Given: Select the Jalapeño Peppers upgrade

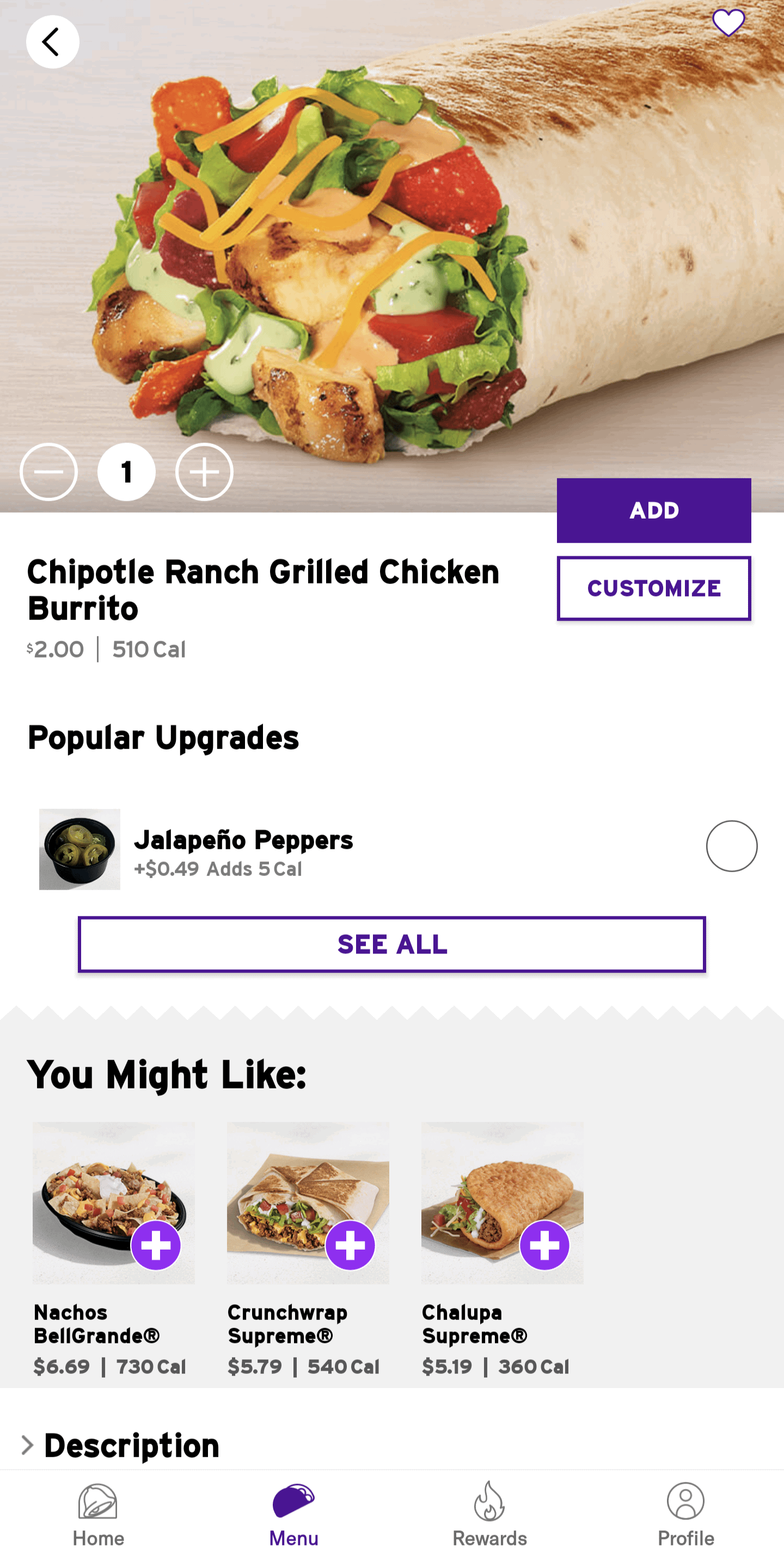Looking at the screenshot, I should pyautogui.click(x=731, y=845).
